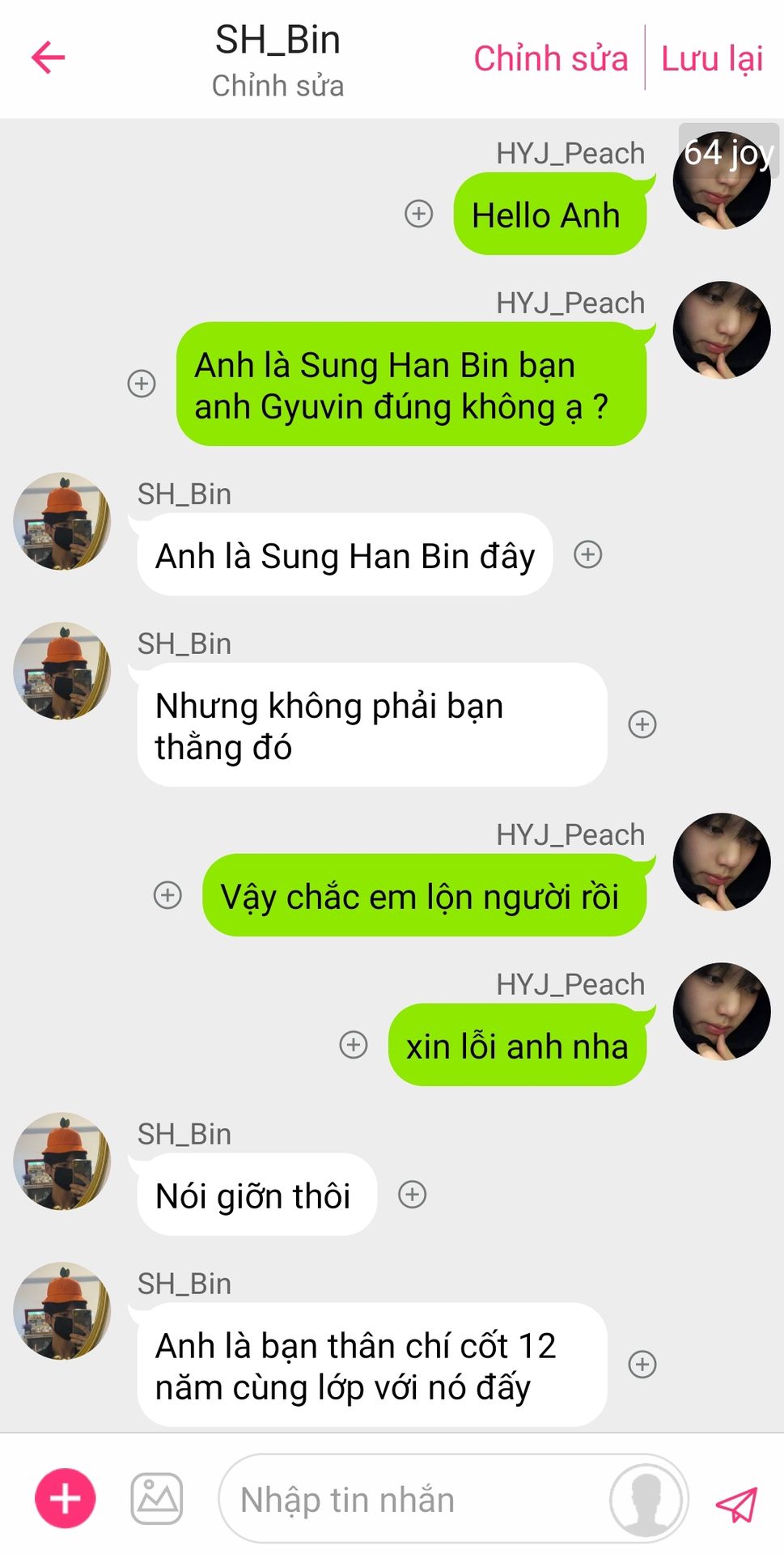Tap the Chỉnh sửa button in header
The width and height of the screenshot is (784, 1554).
550,59
